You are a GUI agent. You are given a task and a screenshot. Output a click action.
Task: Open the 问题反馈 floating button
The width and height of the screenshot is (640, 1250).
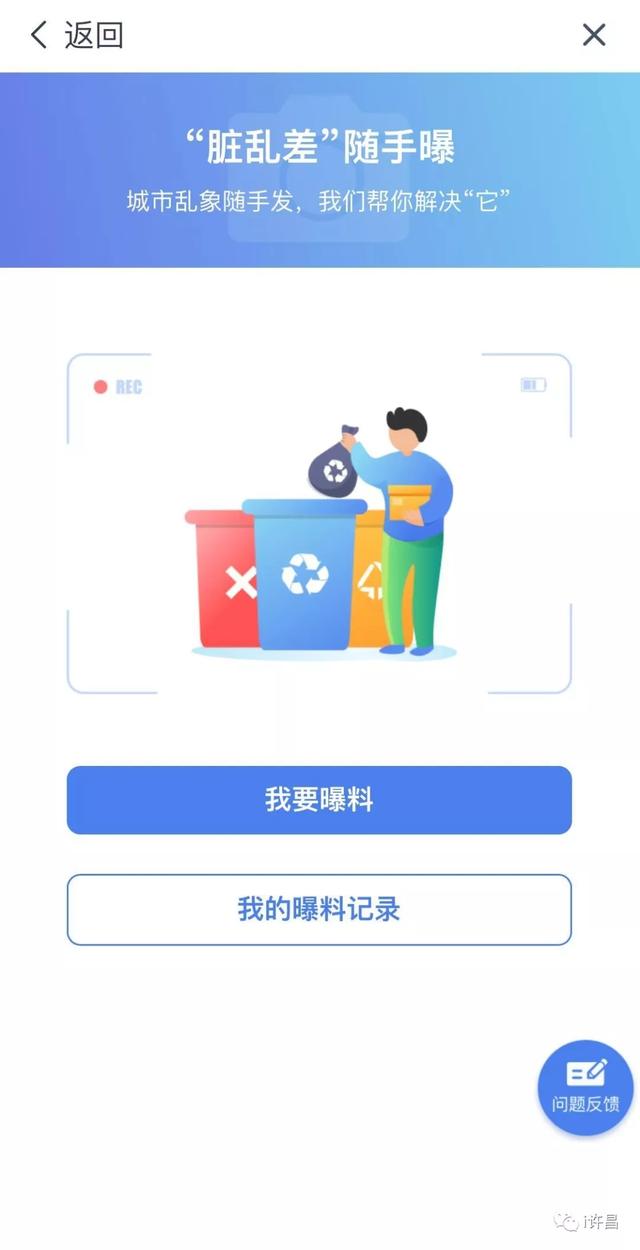pyautogui.click(x=586, y=1087)
